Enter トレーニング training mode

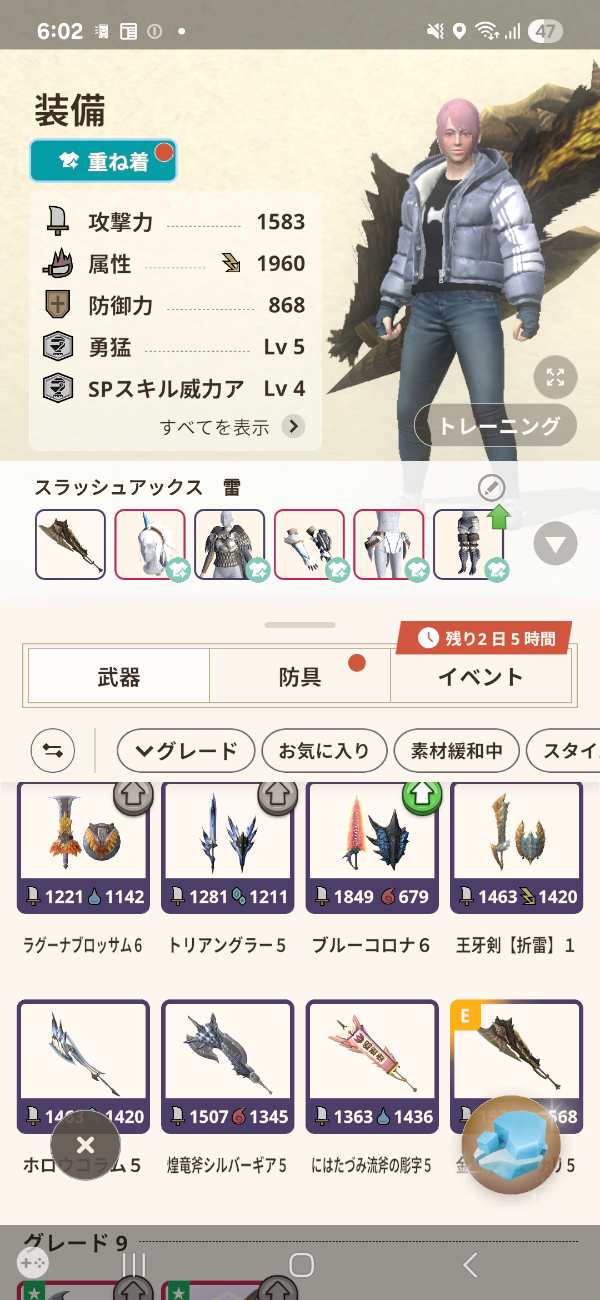click(496, 426)
